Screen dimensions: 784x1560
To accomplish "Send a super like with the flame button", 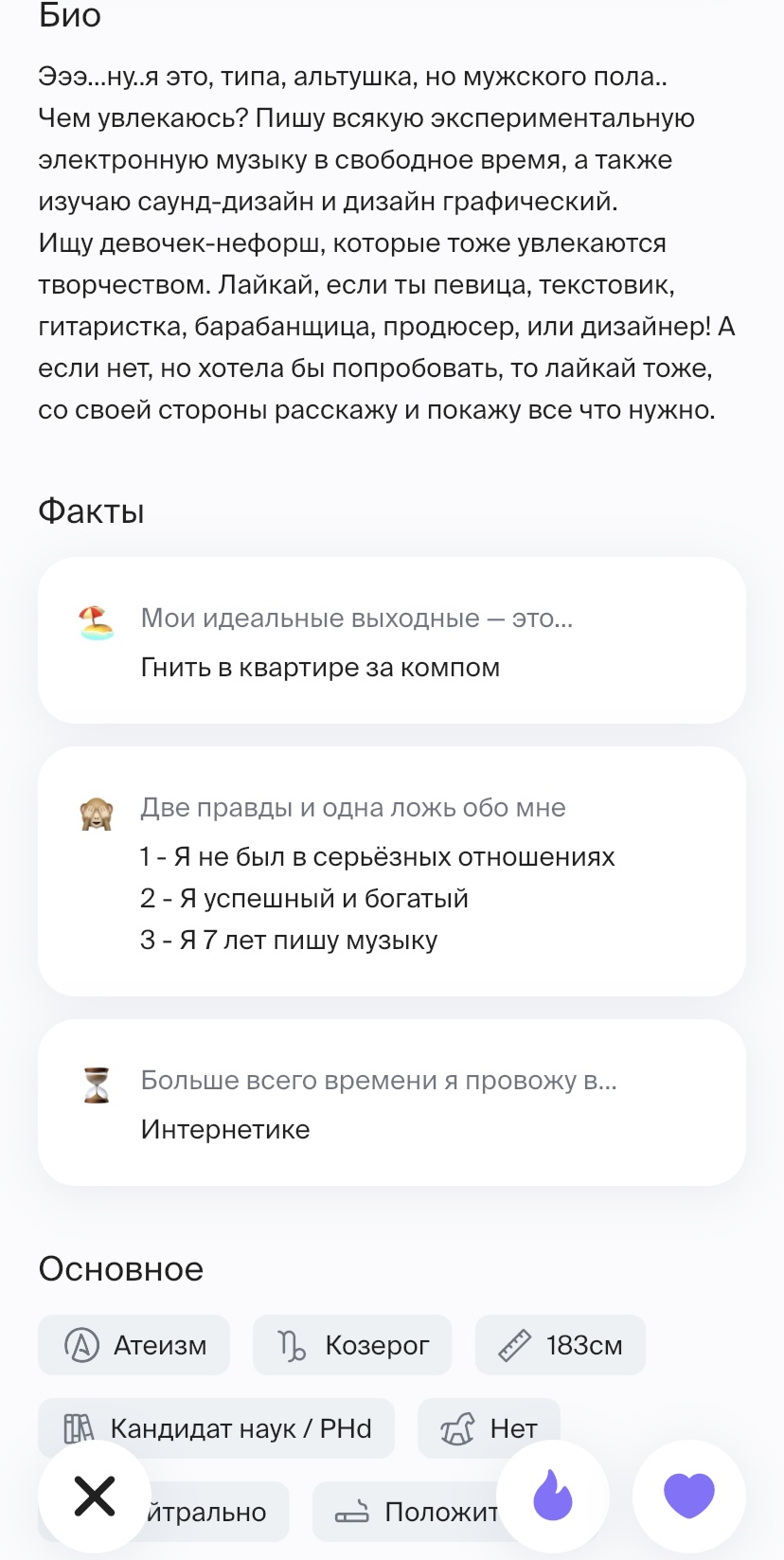I will point(553,1497).
